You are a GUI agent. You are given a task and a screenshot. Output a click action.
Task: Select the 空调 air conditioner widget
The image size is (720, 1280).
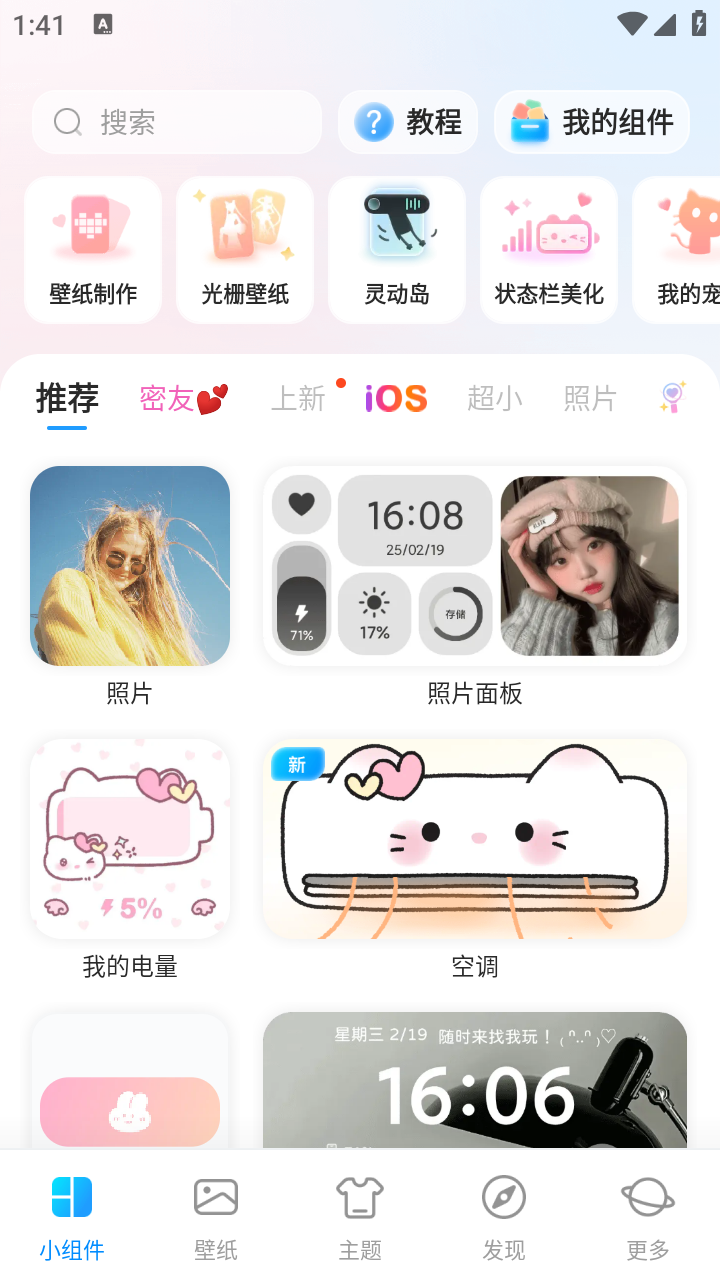tap(474, 839)
